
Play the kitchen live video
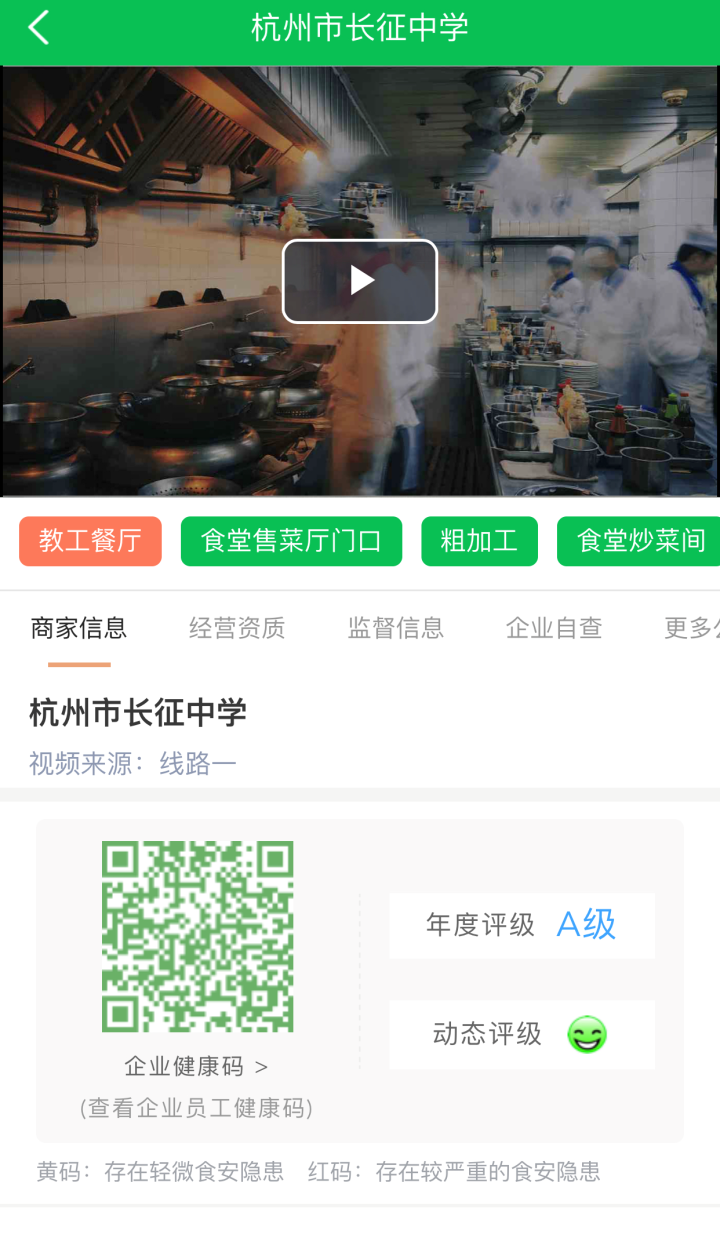click(x=360, y=281)
